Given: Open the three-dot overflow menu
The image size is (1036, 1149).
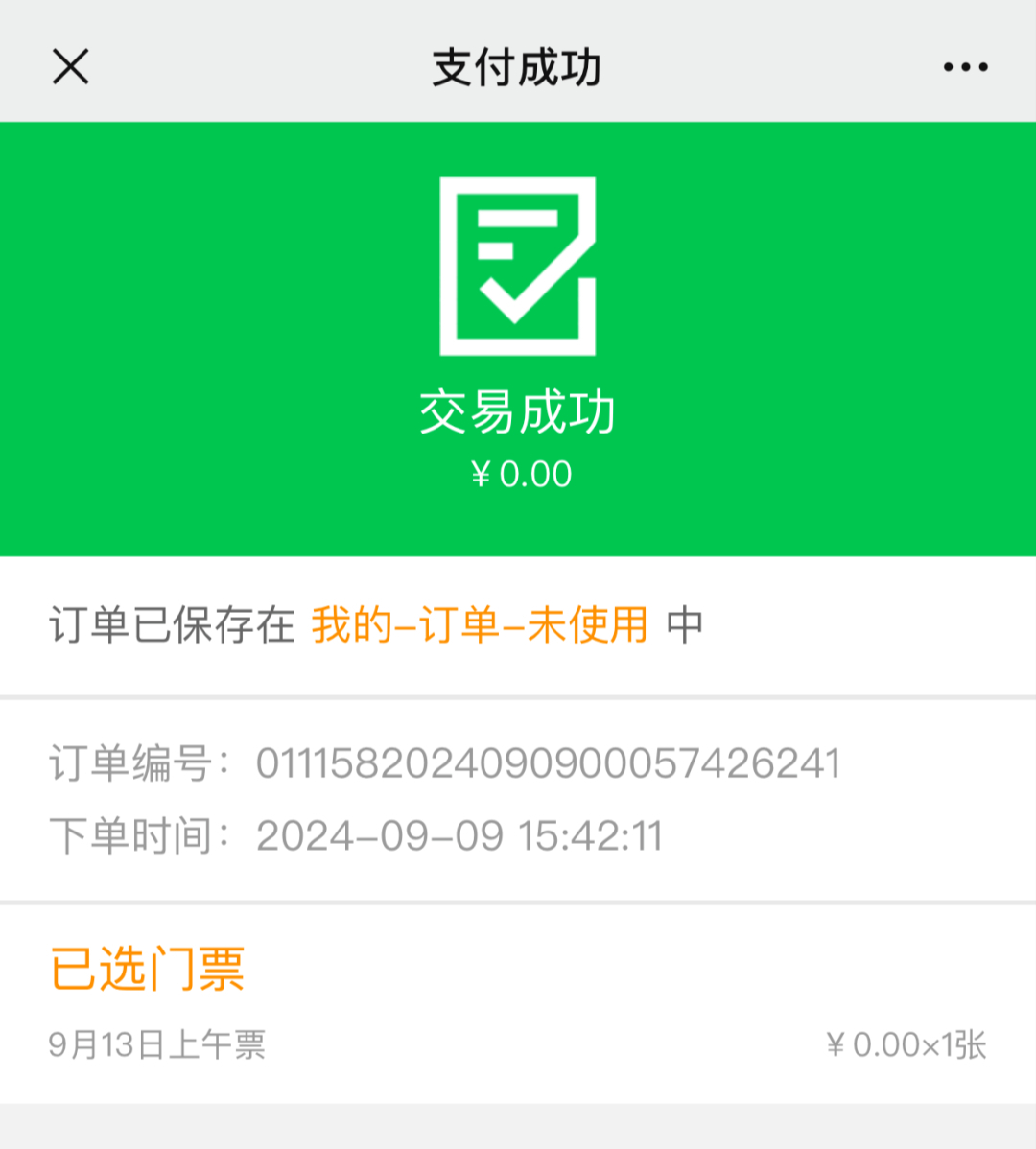Looking at the screenshot, I should click(965, 67).
